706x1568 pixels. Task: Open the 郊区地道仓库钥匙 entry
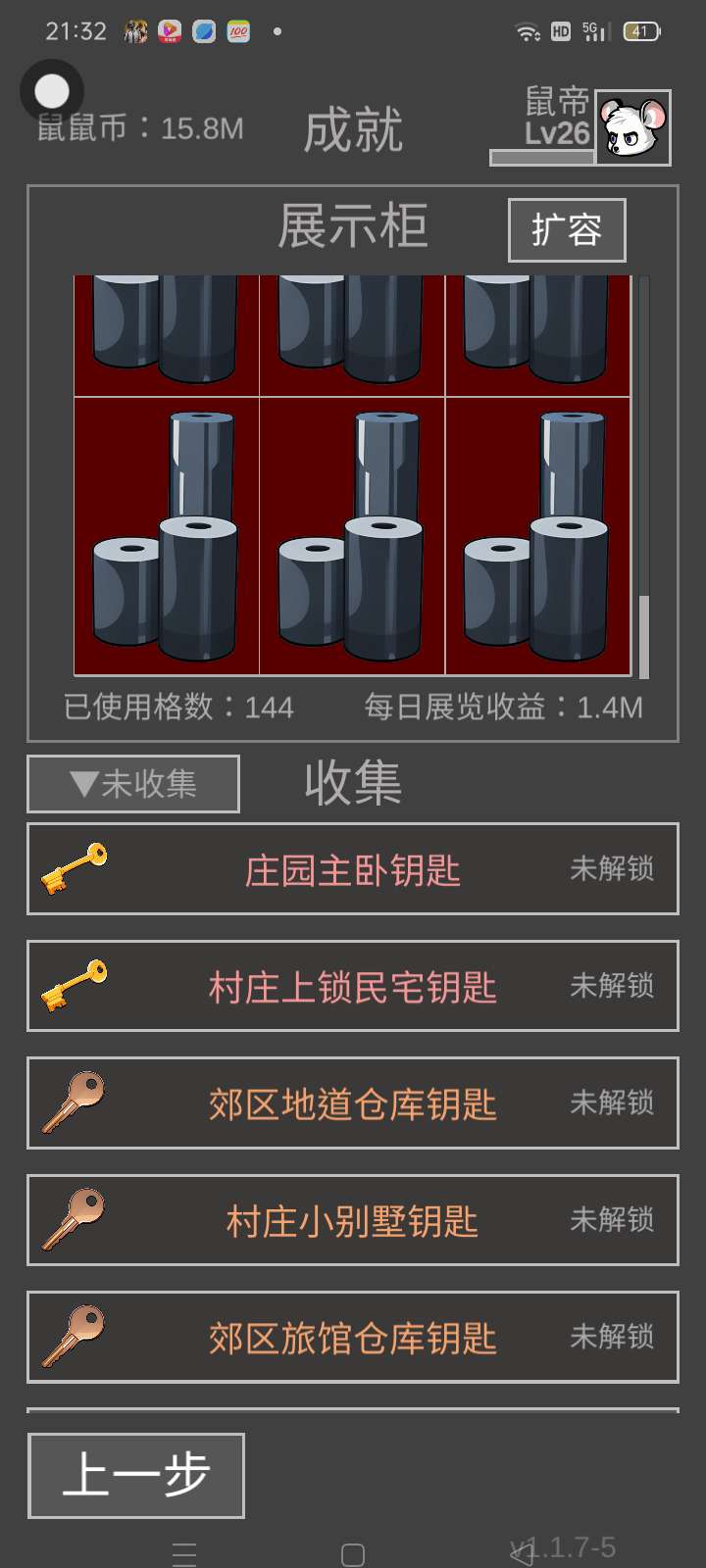click(353, 1103)
